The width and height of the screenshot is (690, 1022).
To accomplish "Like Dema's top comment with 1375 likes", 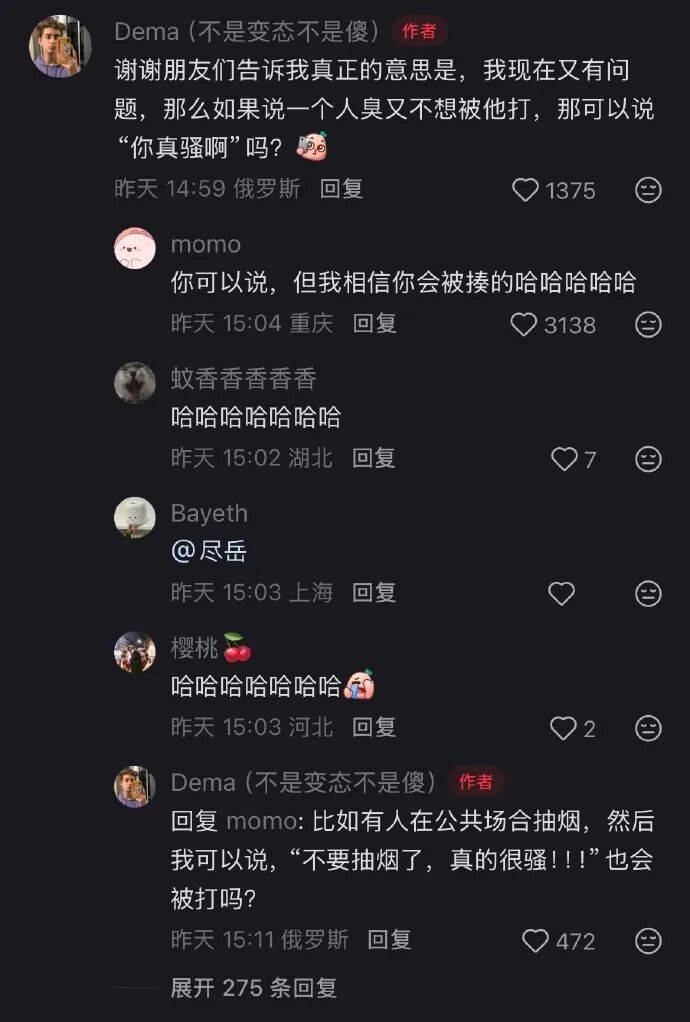I will tap(526, 190).
